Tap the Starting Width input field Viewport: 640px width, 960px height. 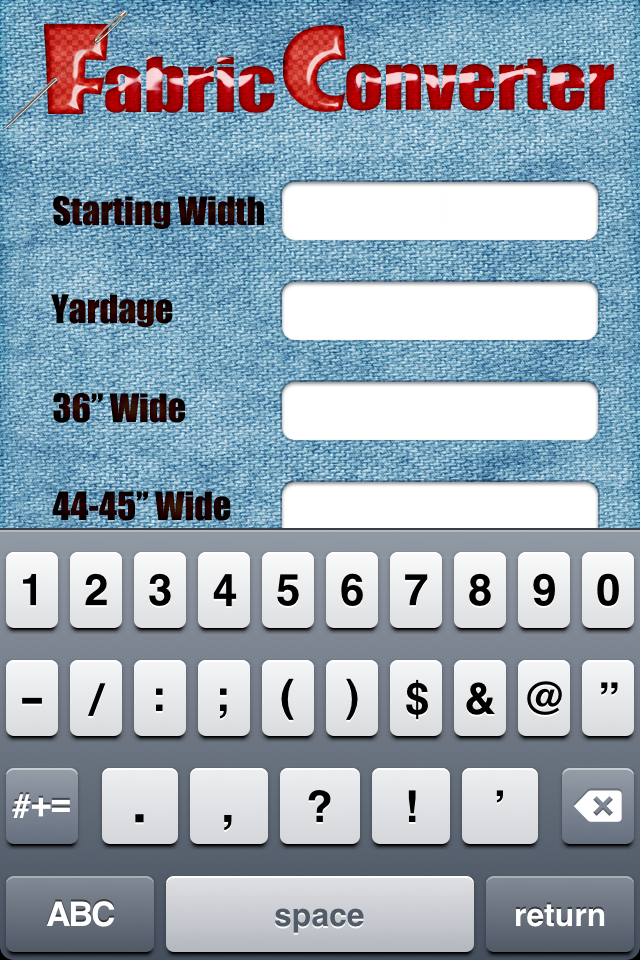(440, 211)
